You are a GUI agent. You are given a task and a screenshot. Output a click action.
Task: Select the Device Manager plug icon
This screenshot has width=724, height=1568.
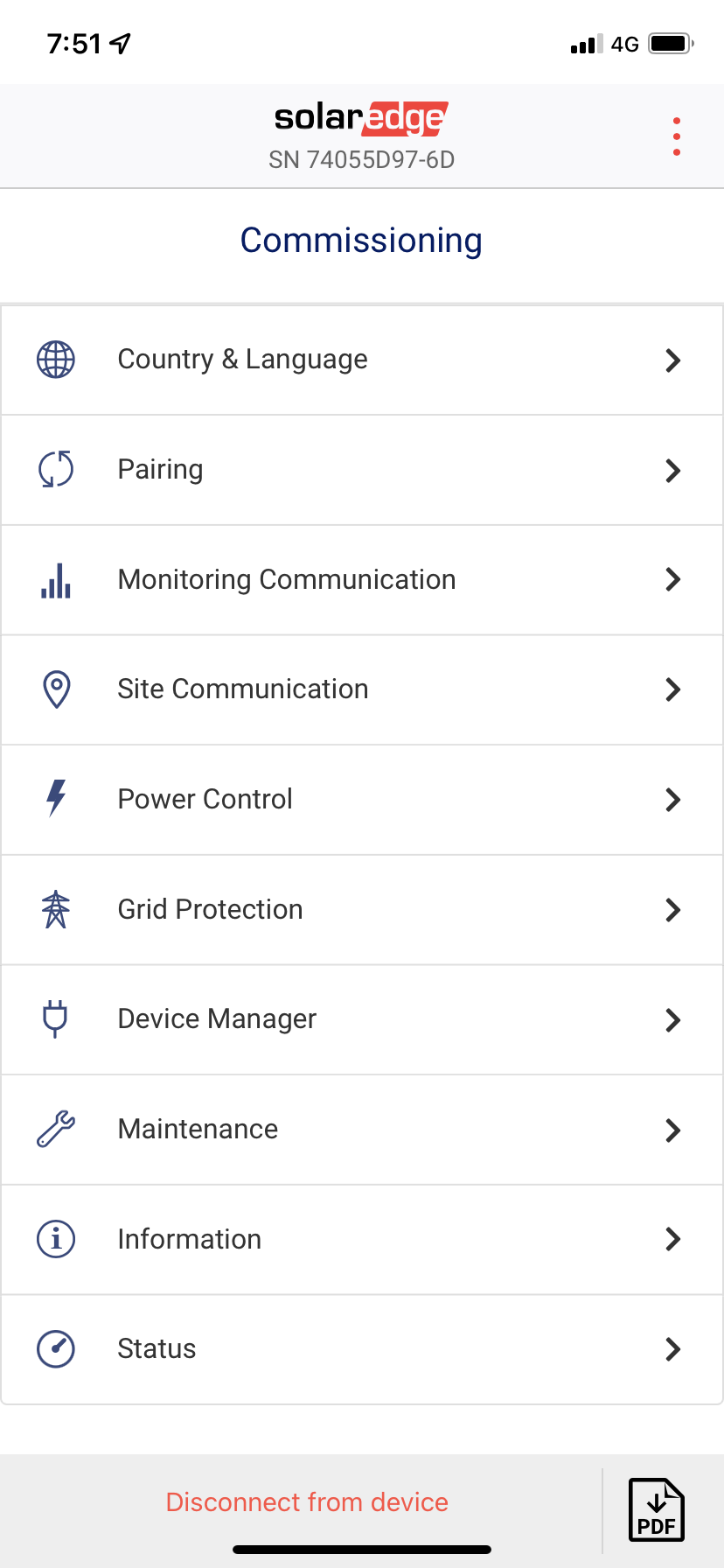click(55, 1018)
